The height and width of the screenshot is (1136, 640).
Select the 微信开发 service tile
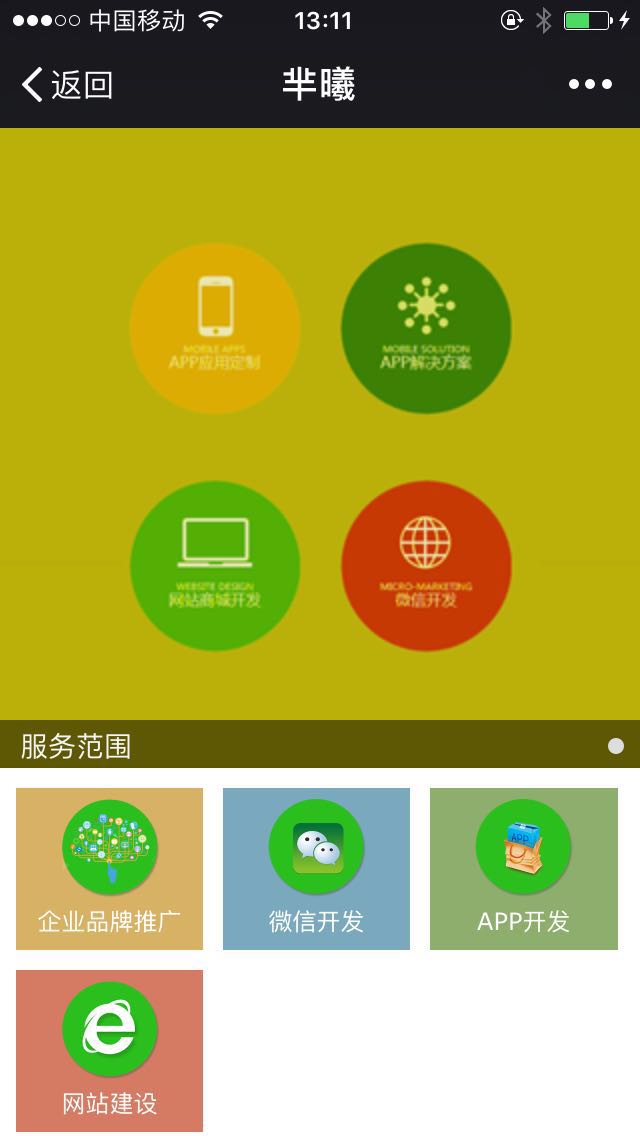tap(316, 868)
